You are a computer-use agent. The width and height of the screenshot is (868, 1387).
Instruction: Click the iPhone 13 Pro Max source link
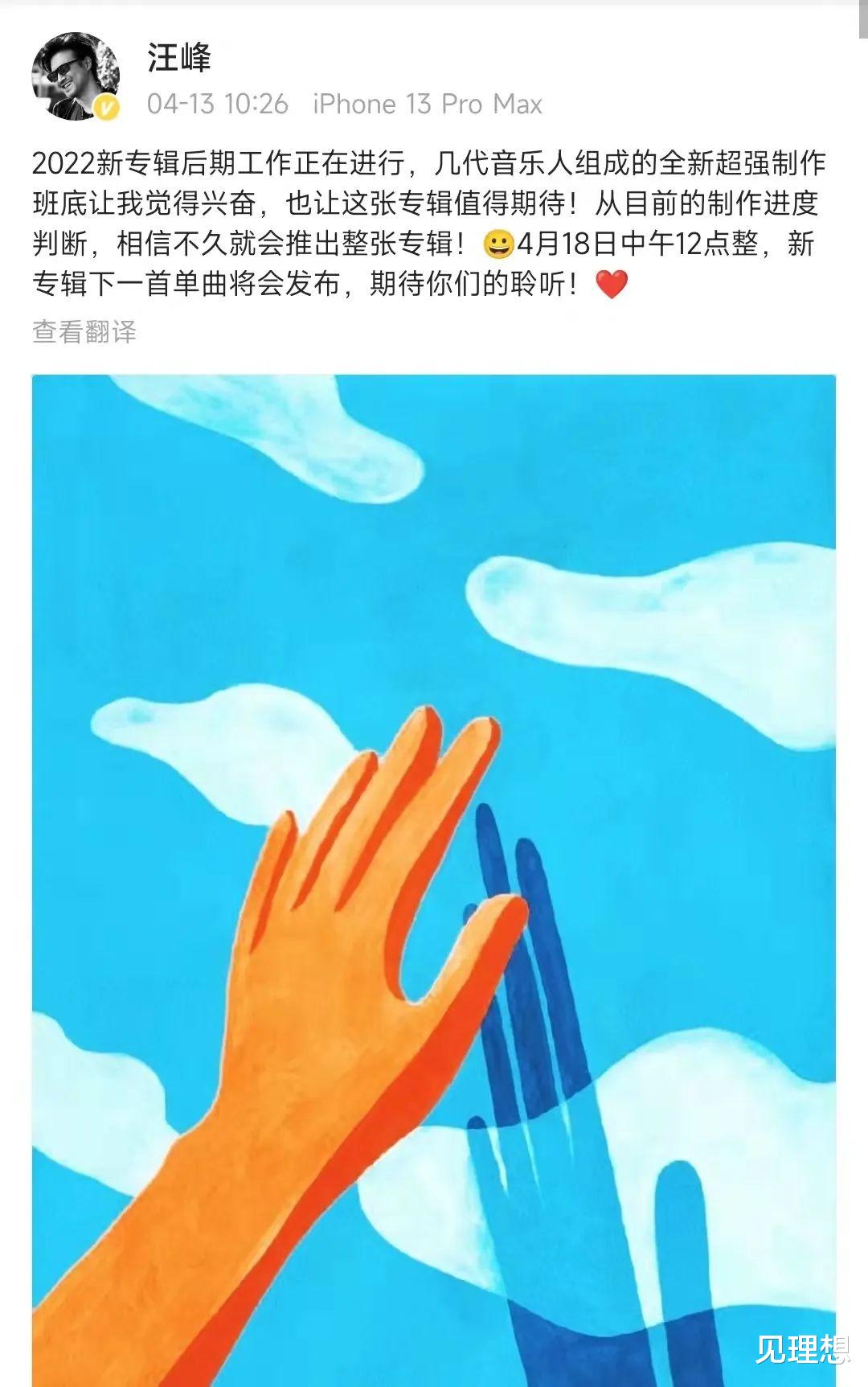coord(428,103)
